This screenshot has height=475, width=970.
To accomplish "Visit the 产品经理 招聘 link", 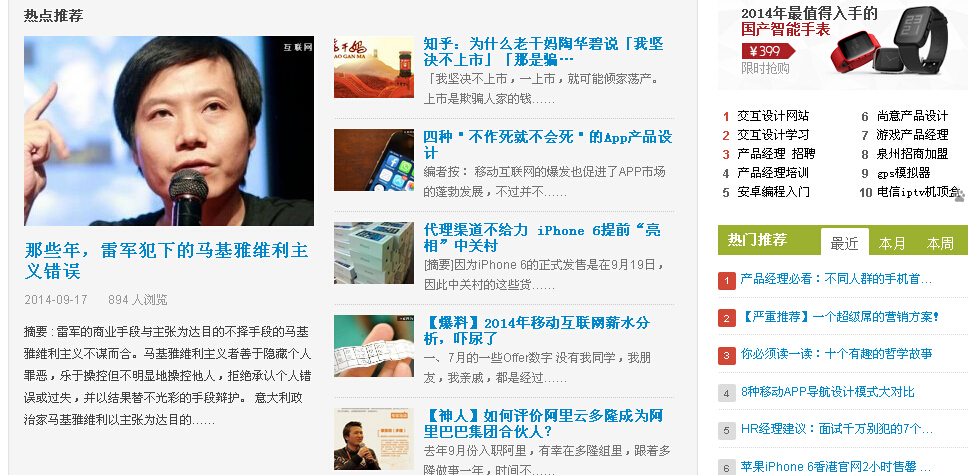I will coord(776,154).
